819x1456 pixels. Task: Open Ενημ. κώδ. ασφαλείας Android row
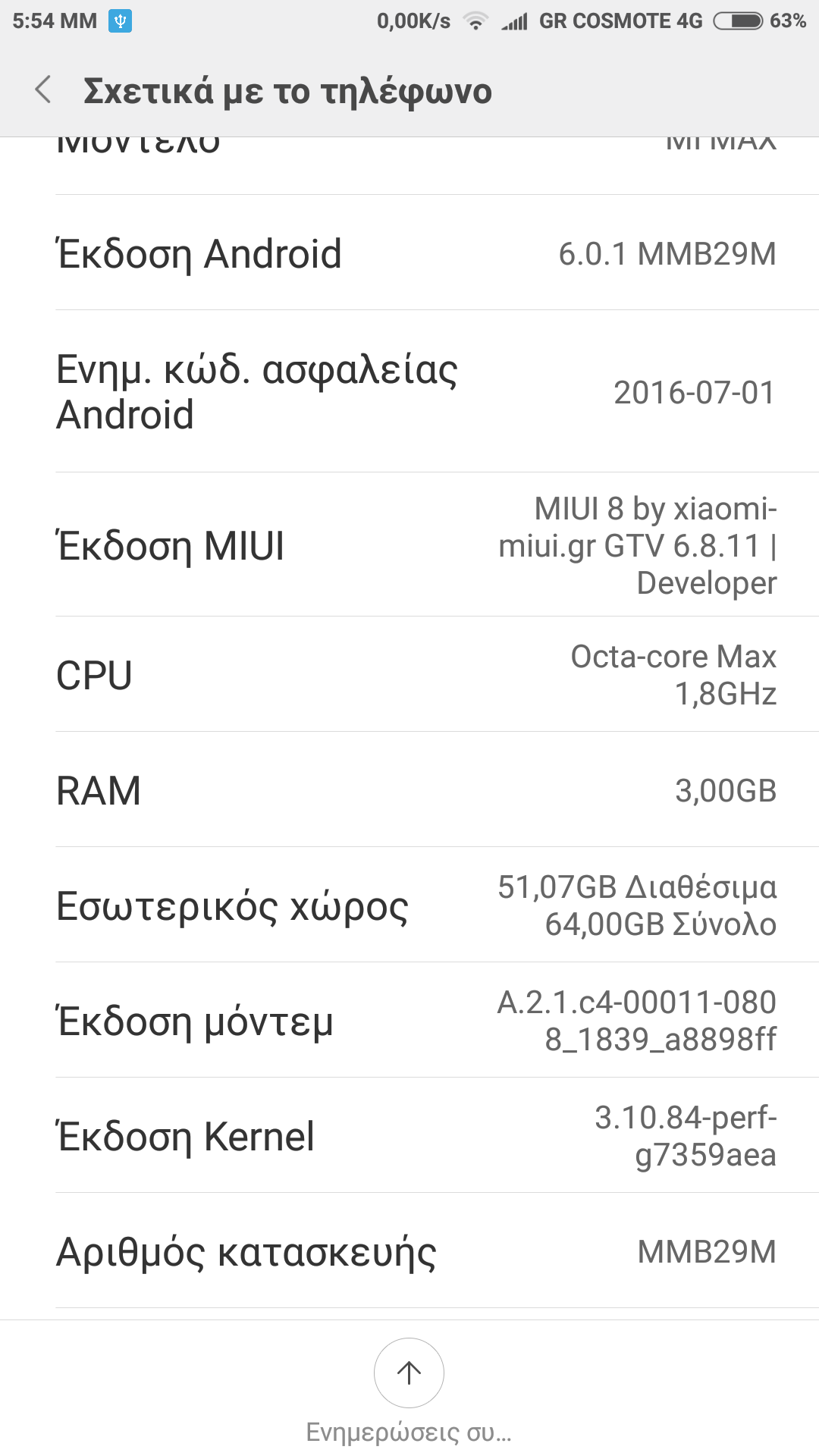pyautogui.click(x=409, y=391)
